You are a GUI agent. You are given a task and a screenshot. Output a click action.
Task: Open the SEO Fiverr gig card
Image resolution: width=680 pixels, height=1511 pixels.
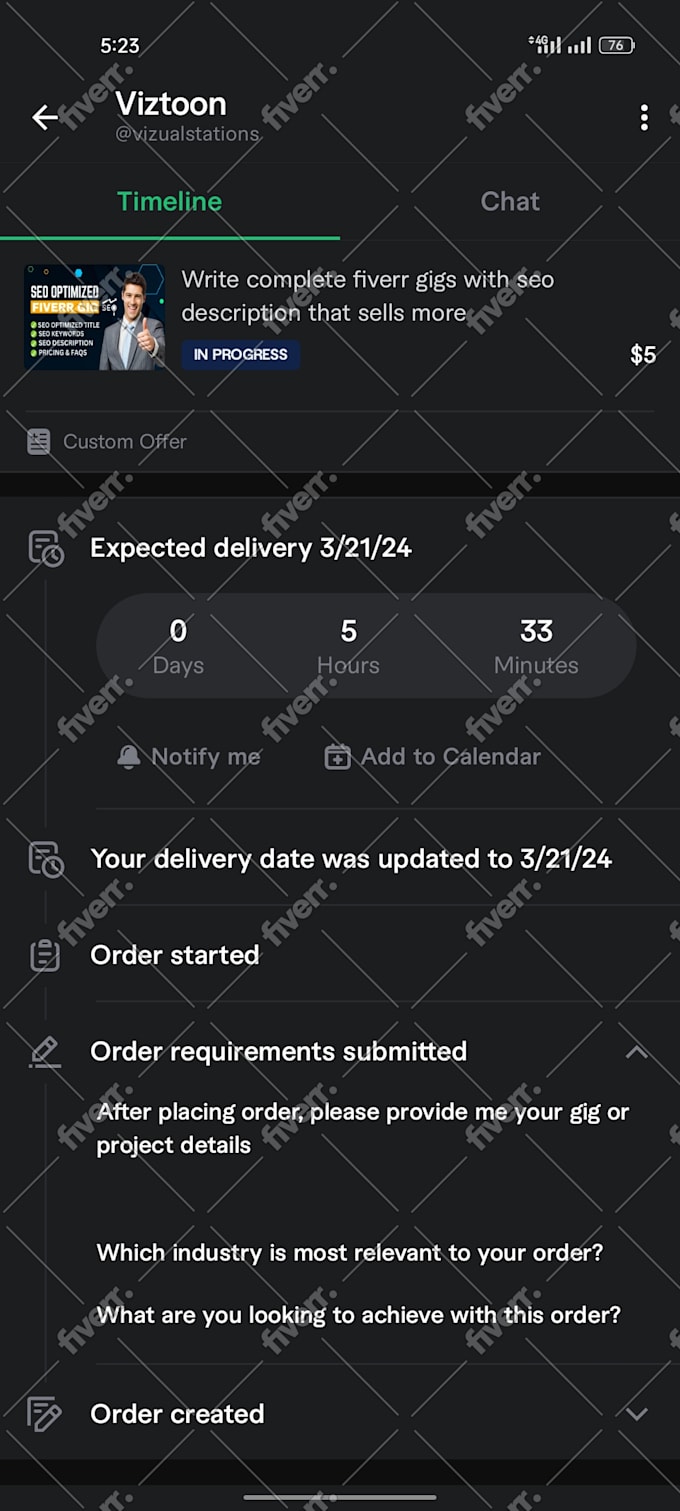tap(340, 316)
